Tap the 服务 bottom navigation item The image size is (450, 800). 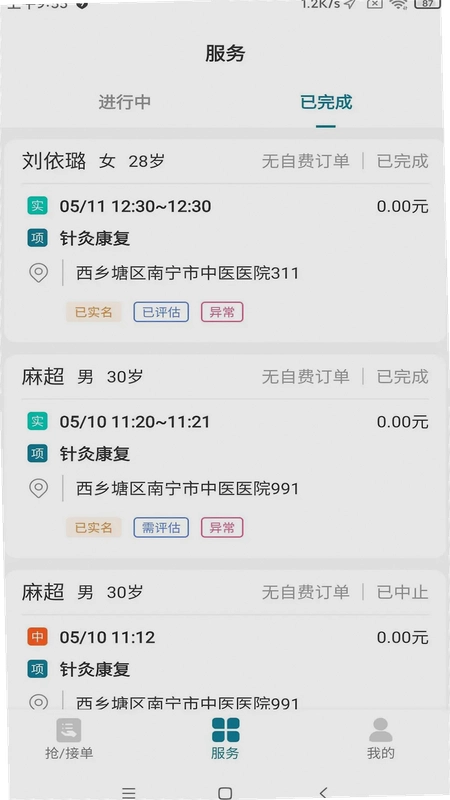[225, 738]
